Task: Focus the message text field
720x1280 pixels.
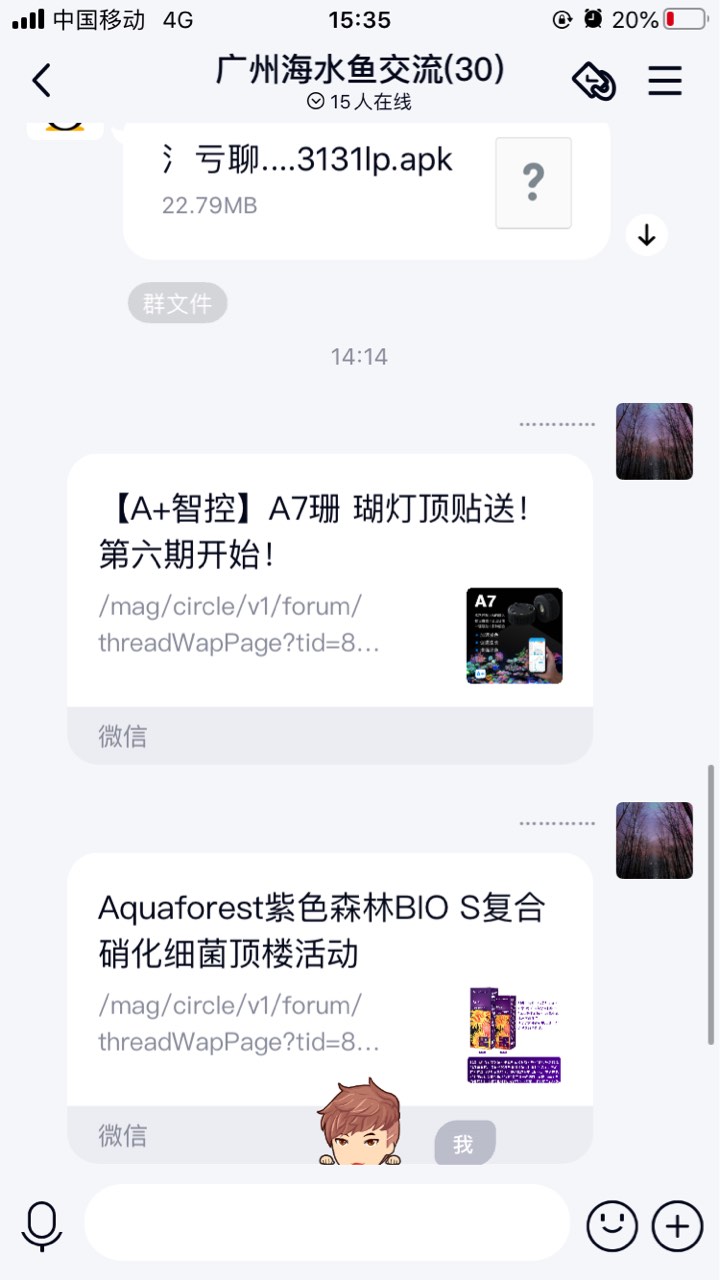Action: [326, 1223]
